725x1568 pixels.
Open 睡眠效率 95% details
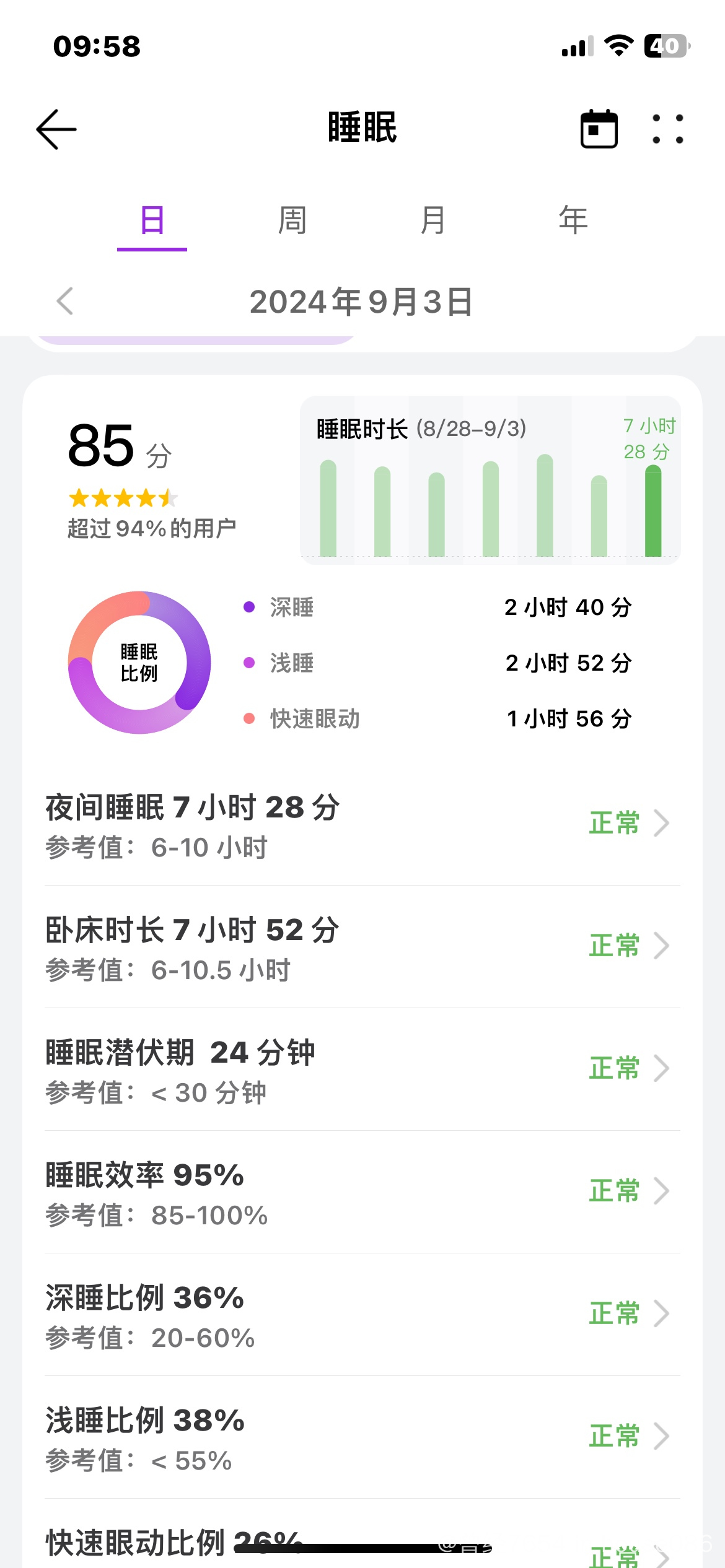coord(362,1193)
